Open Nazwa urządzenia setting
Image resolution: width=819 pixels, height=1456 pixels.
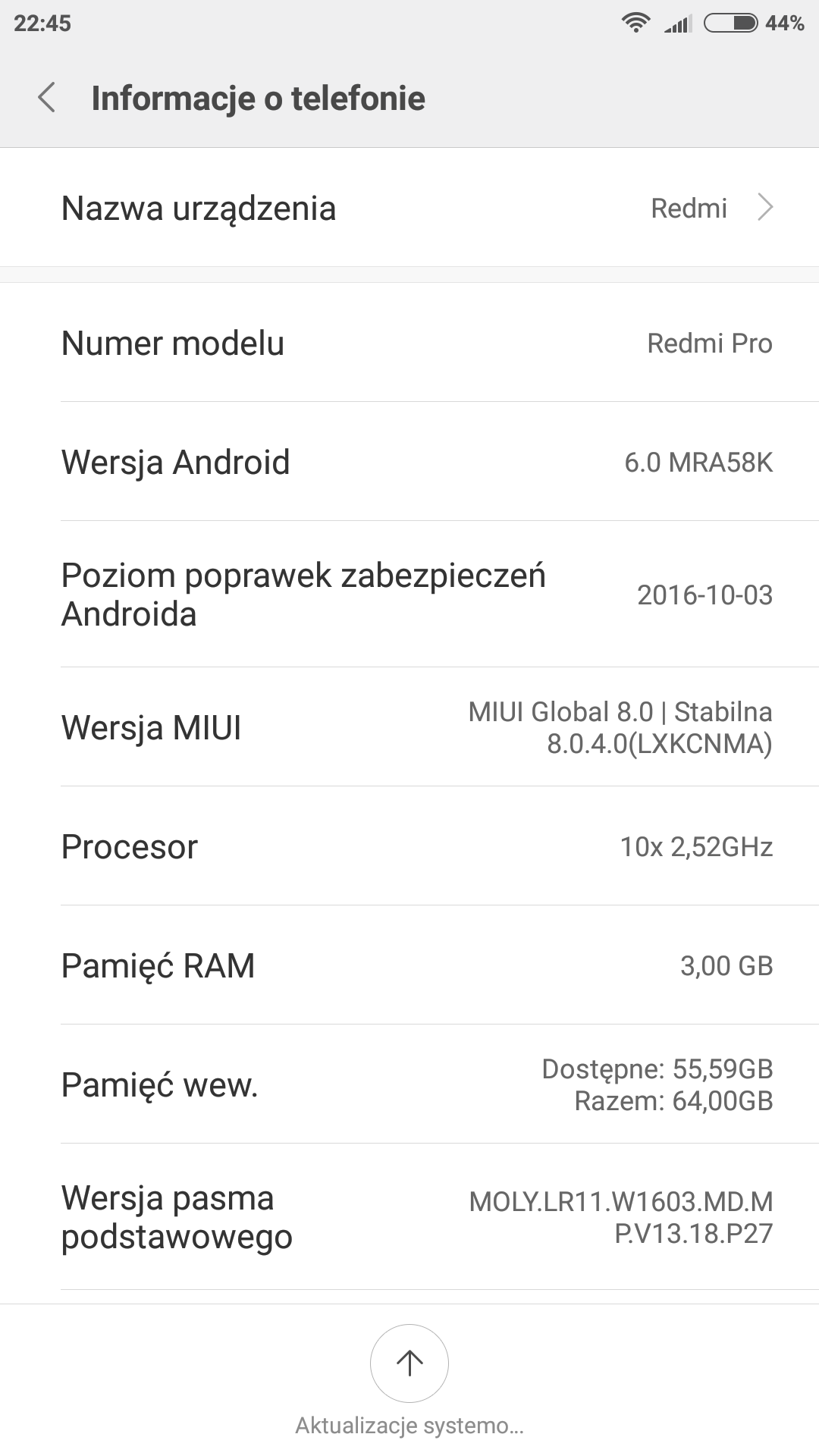coord(409,208)
